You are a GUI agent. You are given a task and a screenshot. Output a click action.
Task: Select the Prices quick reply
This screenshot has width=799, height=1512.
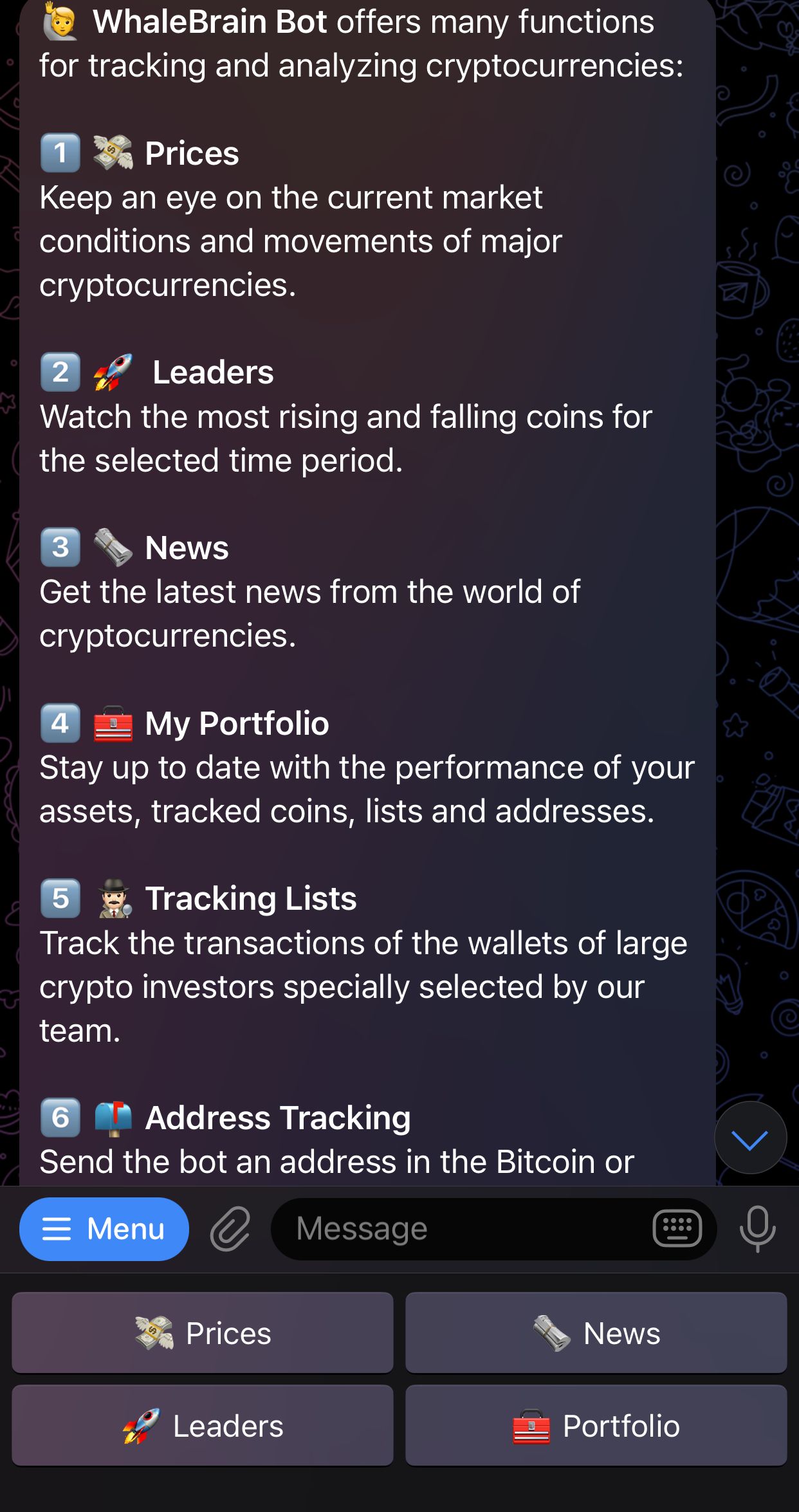tap(202, 1333)
